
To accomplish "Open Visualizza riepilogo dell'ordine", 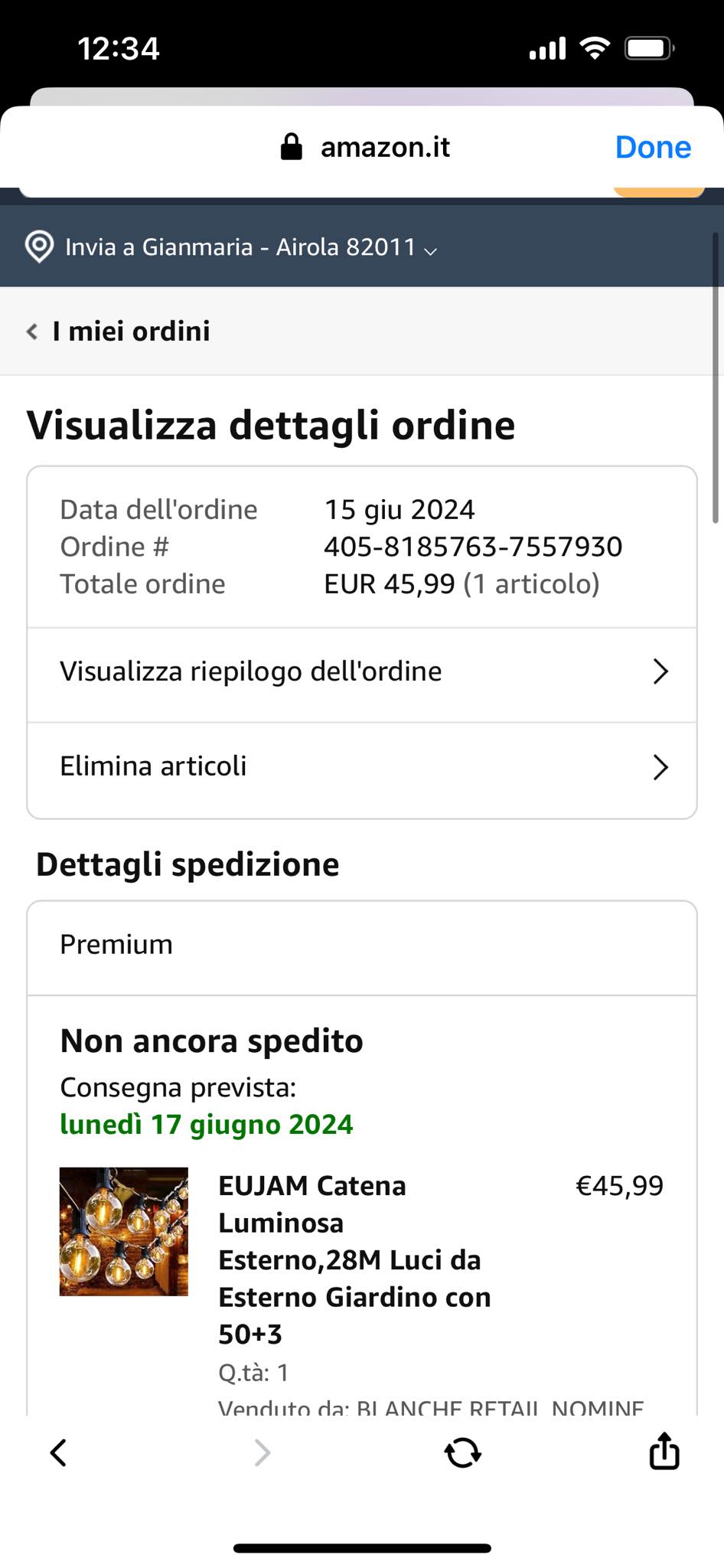I will coord(361,672).
